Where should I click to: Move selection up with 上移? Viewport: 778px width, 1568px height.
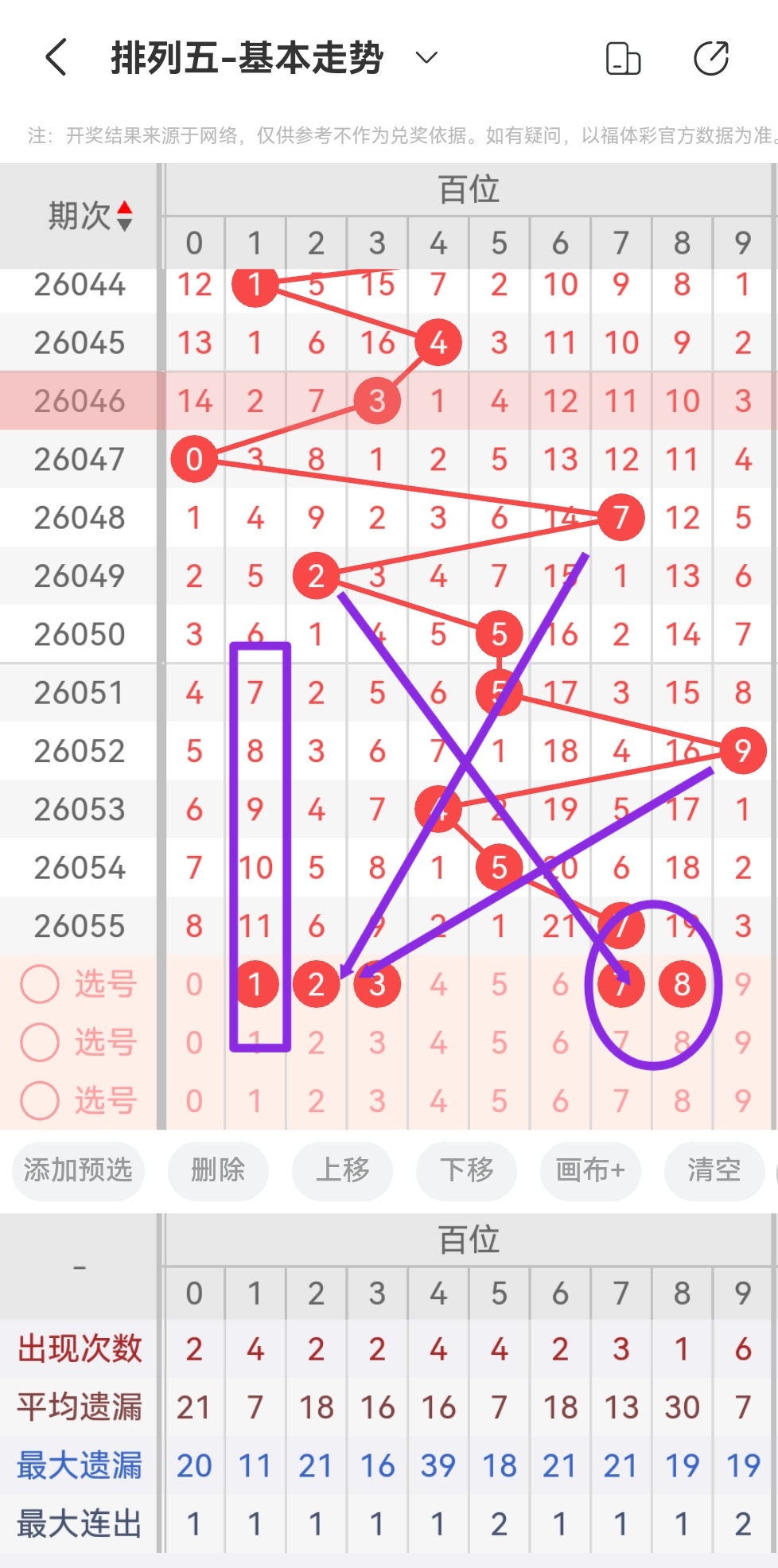coord(342,1170)
